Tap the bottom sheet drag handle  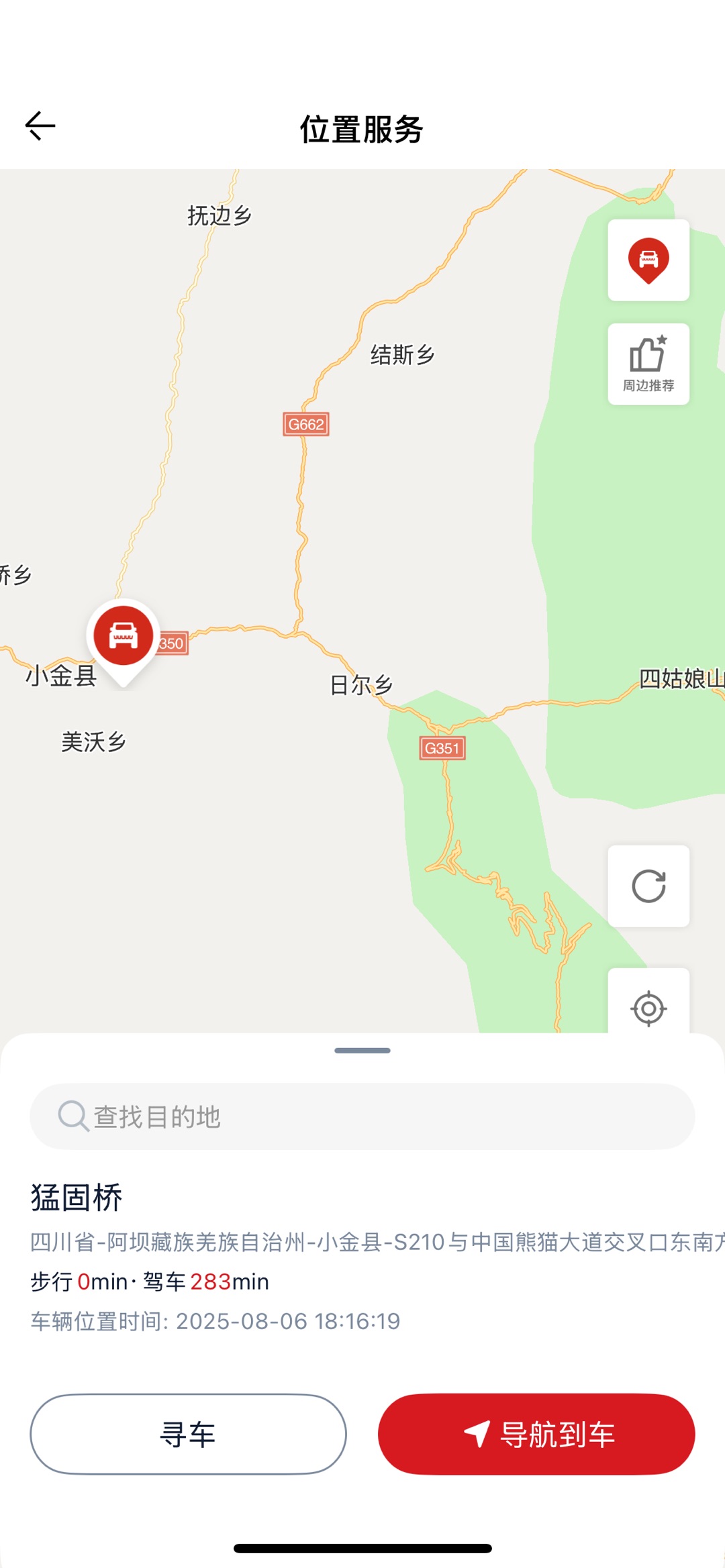click(x=362, y=1051)
